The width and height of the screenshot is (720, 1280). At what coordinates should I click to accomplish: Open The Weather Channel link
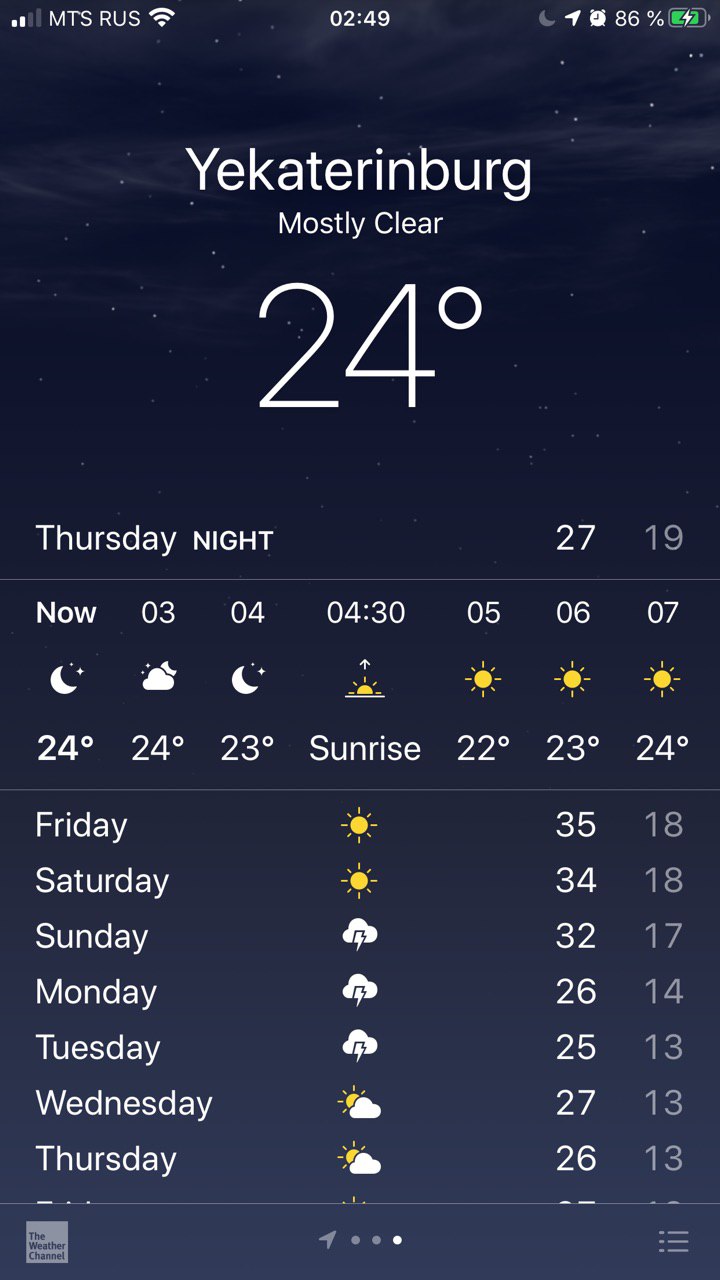tap(47, 1241)
